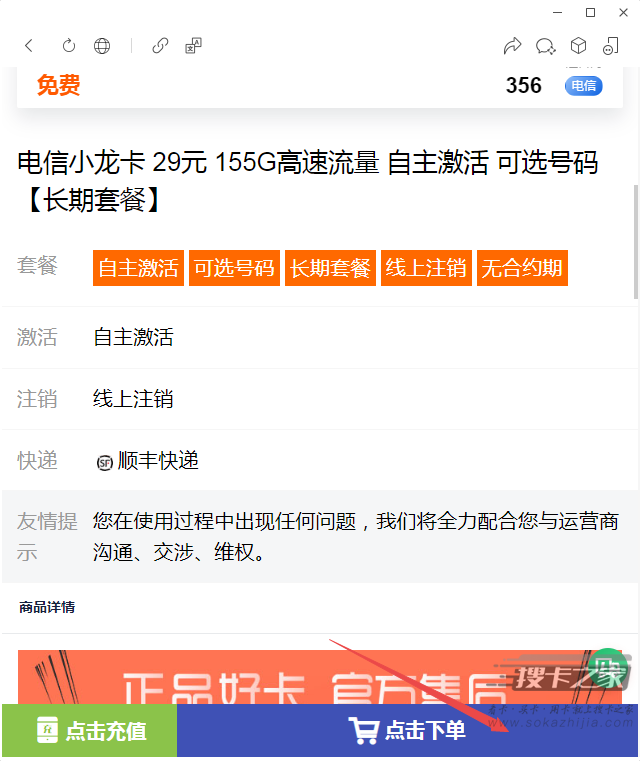Maximize the window
The width and height of the screenshot is (640, 761).
(x=591, y=12)
